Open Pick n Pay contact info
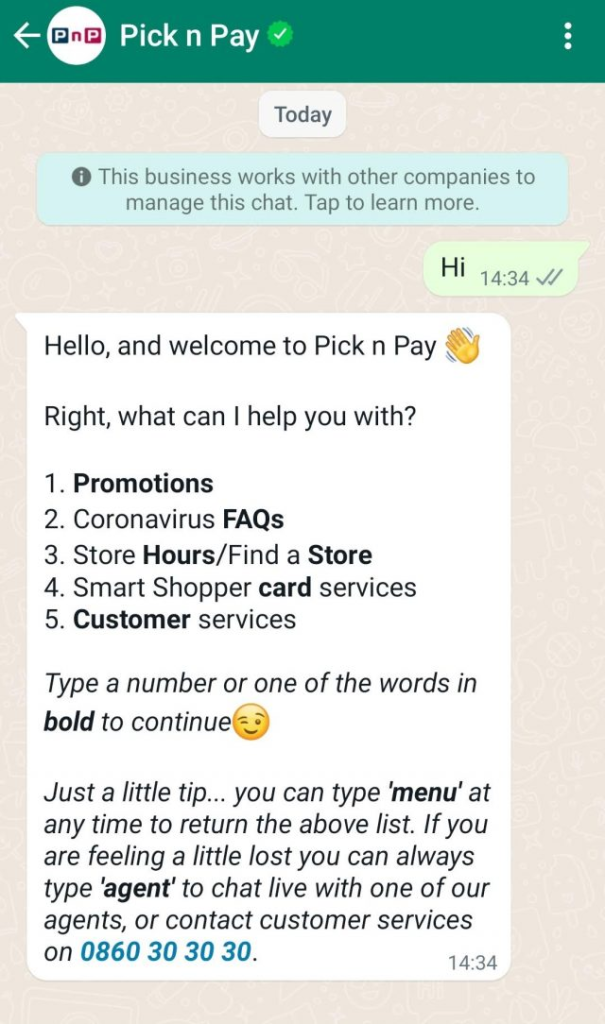 pyautogui.click(x=190, y=37)
